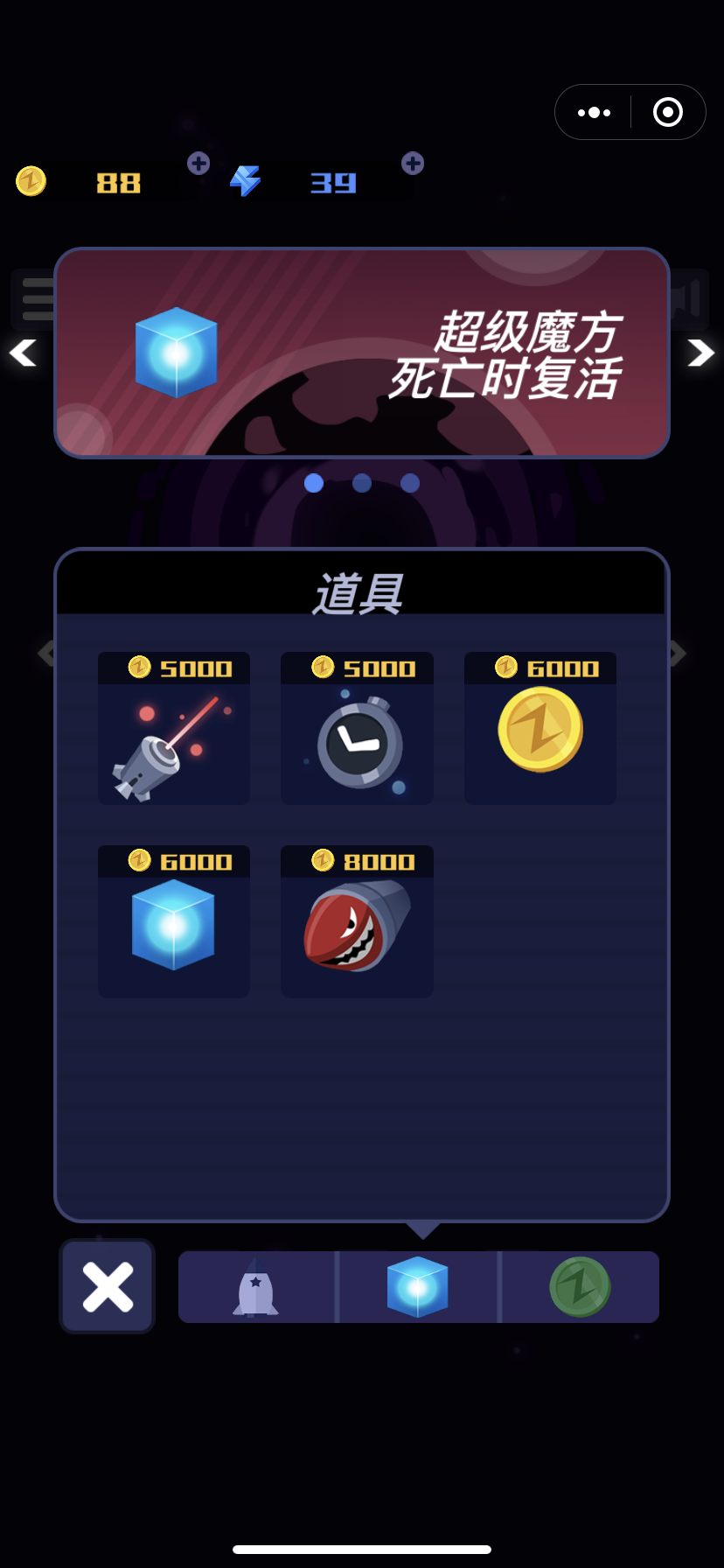The height and width of the screenshot is (1568, 724).
Task: Add more blue lightning energy
Action: (x=413, y=164)
